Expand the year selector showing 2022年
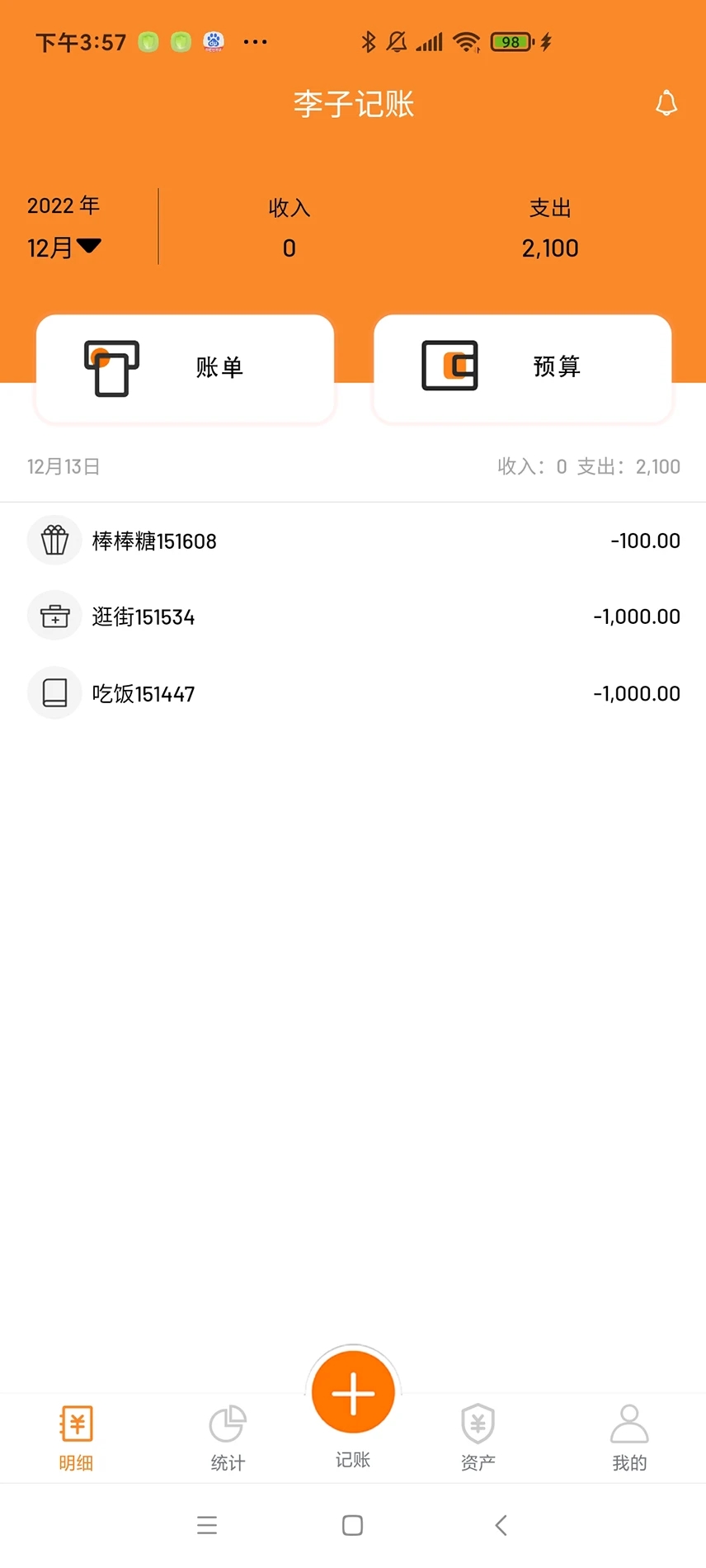 (64, 205)
